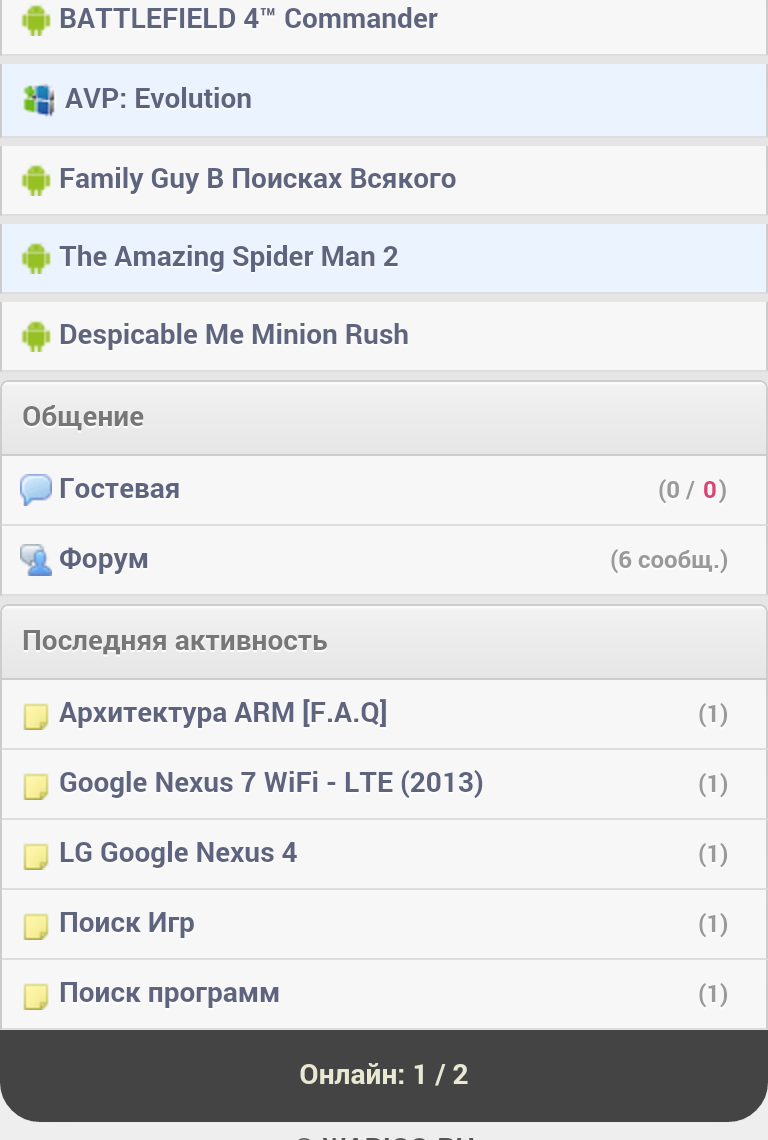Viewport: 768px width, 1140px height.
Task: Open the Поиск Игр topic
Action: coord(126,923)
